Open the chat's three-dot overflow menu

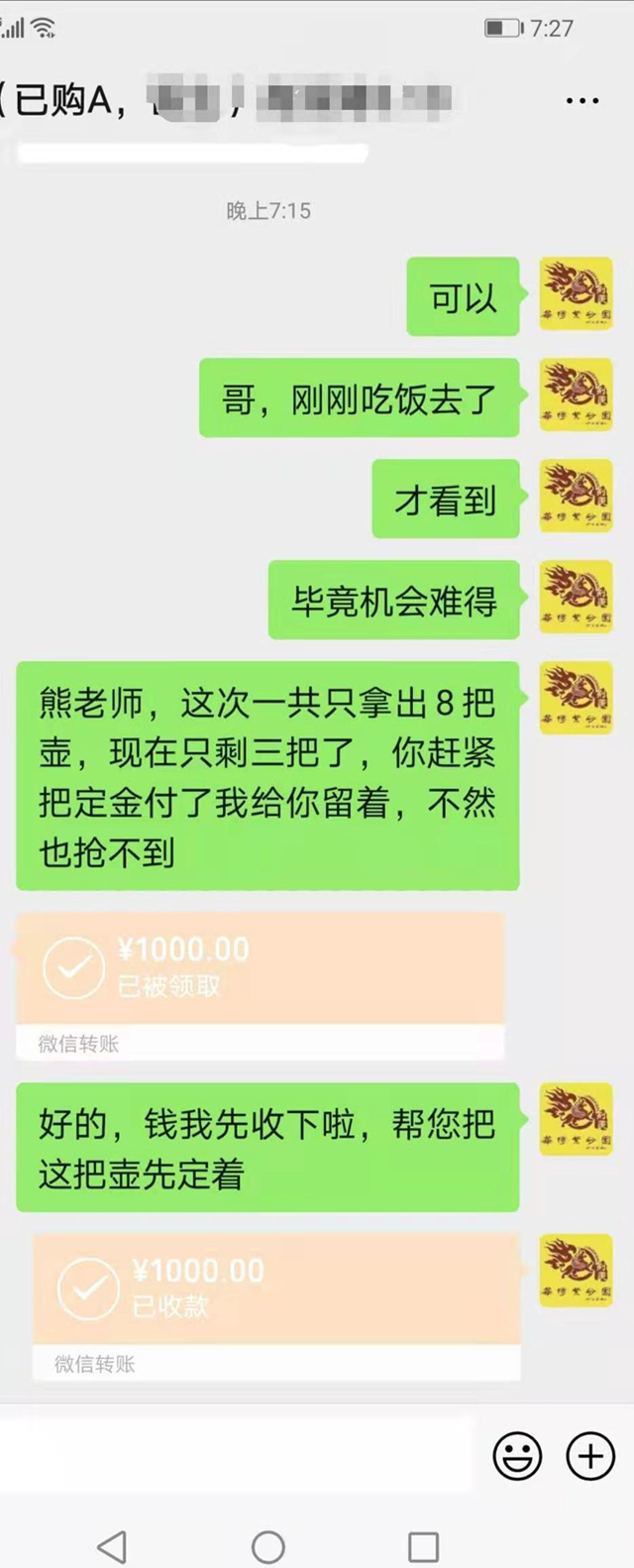point(582,101)
